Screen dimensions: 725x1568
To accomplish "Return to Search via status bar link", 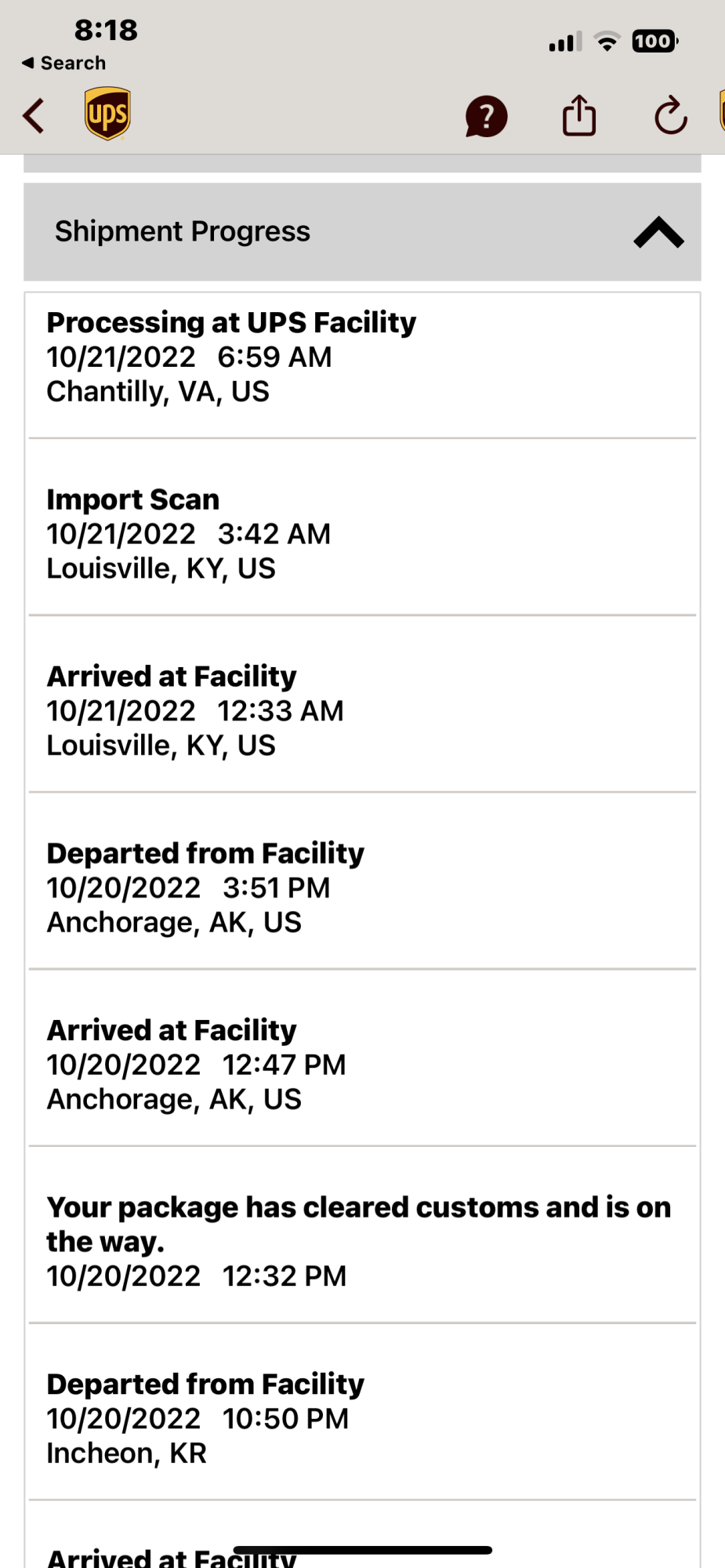I will (x=64, y=63).
